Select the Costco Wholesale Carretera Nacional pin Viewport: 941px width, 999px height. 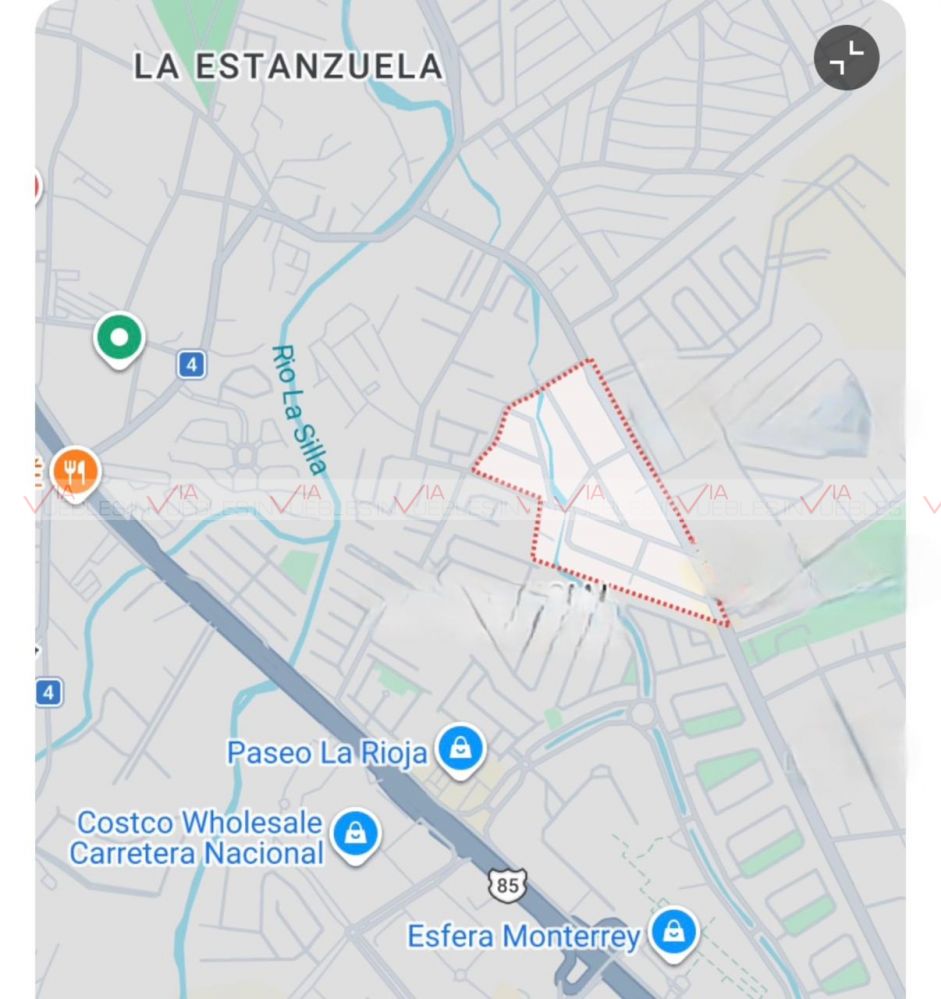coord(355,833)
